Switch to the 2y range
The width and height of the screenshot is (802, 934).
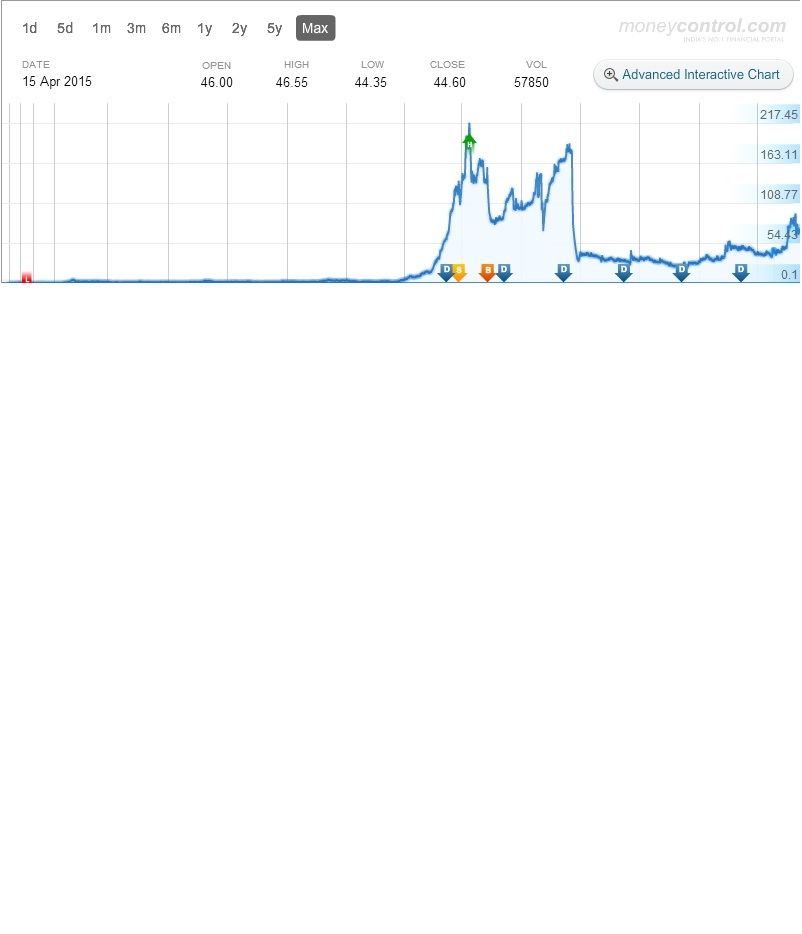point(239,28)
